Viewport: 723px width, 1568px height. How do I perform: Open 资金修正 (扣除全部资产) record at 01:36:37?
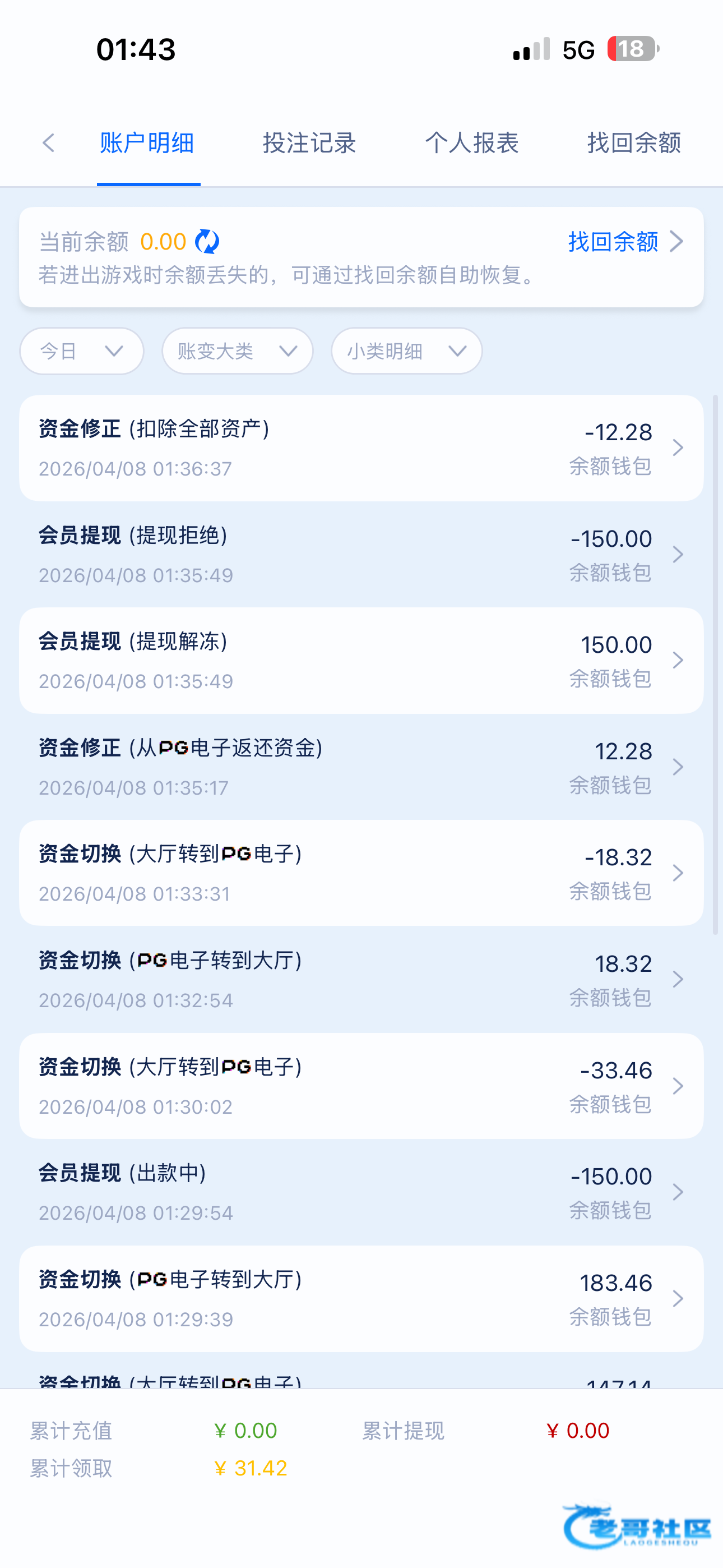point(361,448)
